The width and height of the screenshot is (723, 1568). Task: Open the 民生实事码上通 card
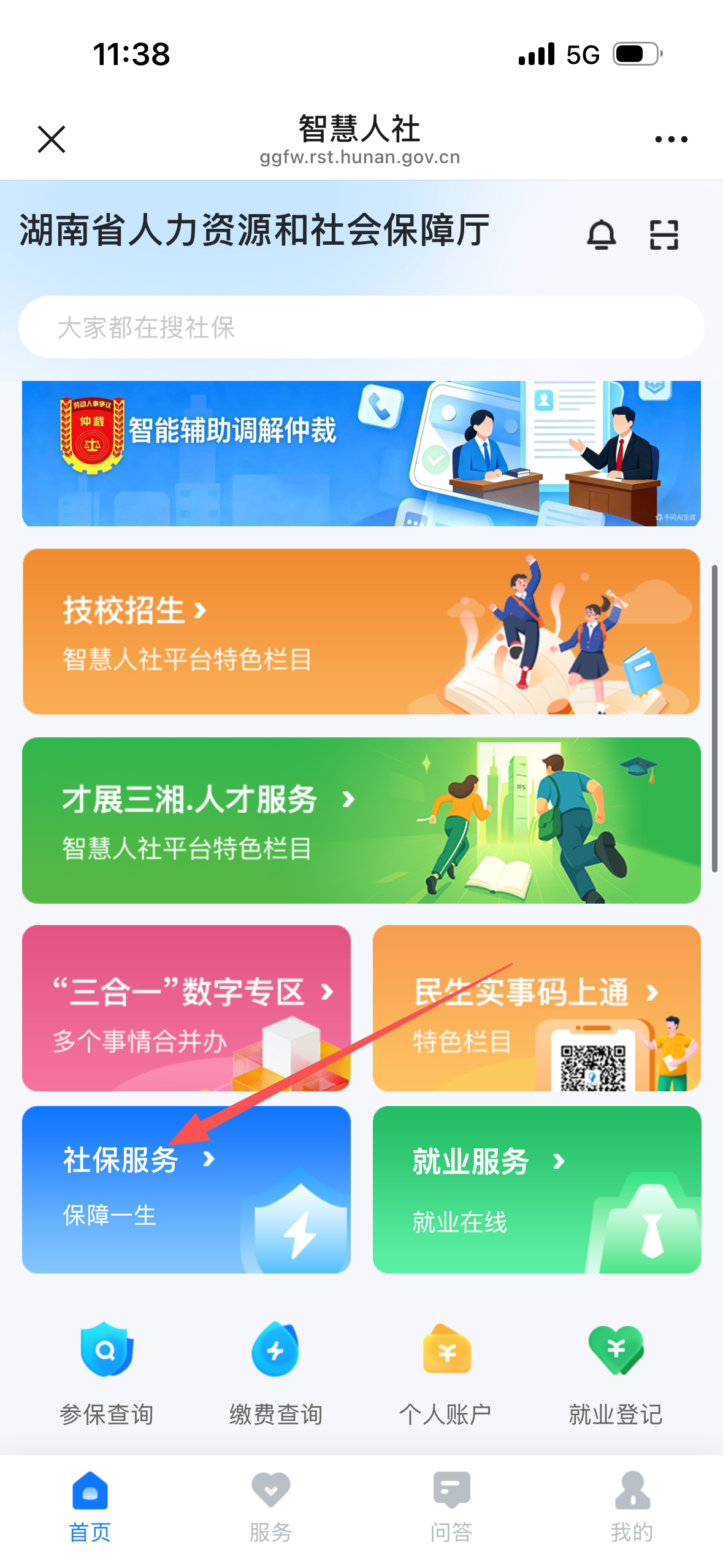coord(537,1008)
